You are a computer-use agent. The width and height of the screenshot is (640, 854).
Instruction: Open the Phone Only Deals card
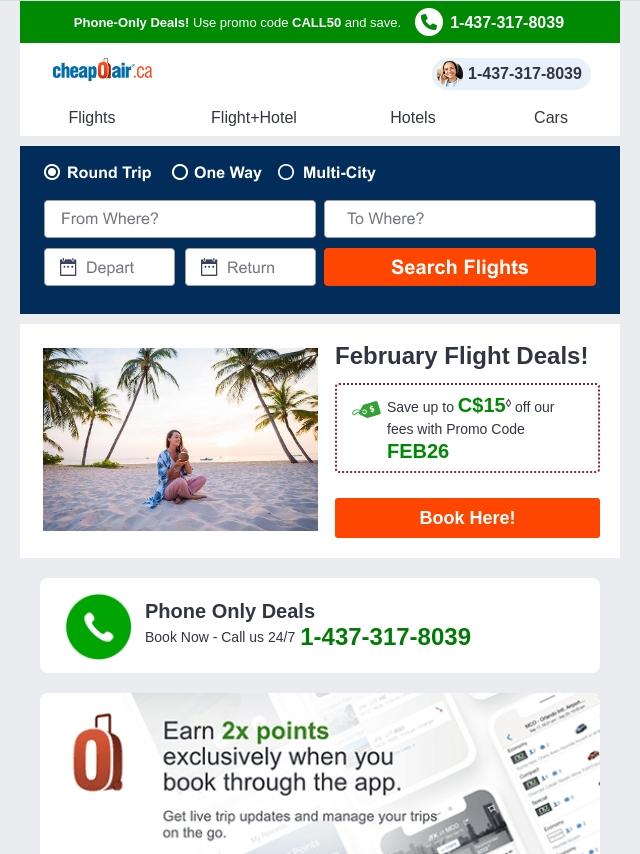[x=320, y=625]
